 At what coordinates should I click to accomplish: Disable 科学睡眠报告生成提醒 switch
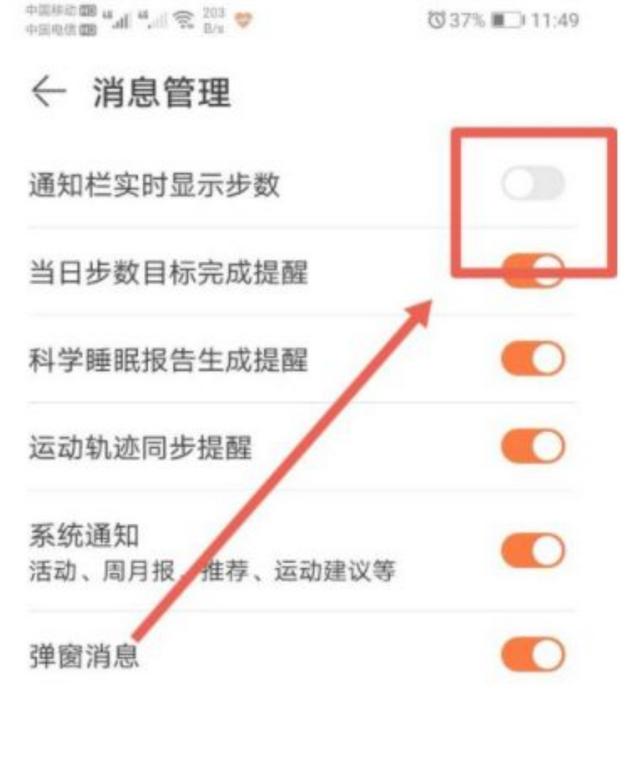tap(533, 360)
